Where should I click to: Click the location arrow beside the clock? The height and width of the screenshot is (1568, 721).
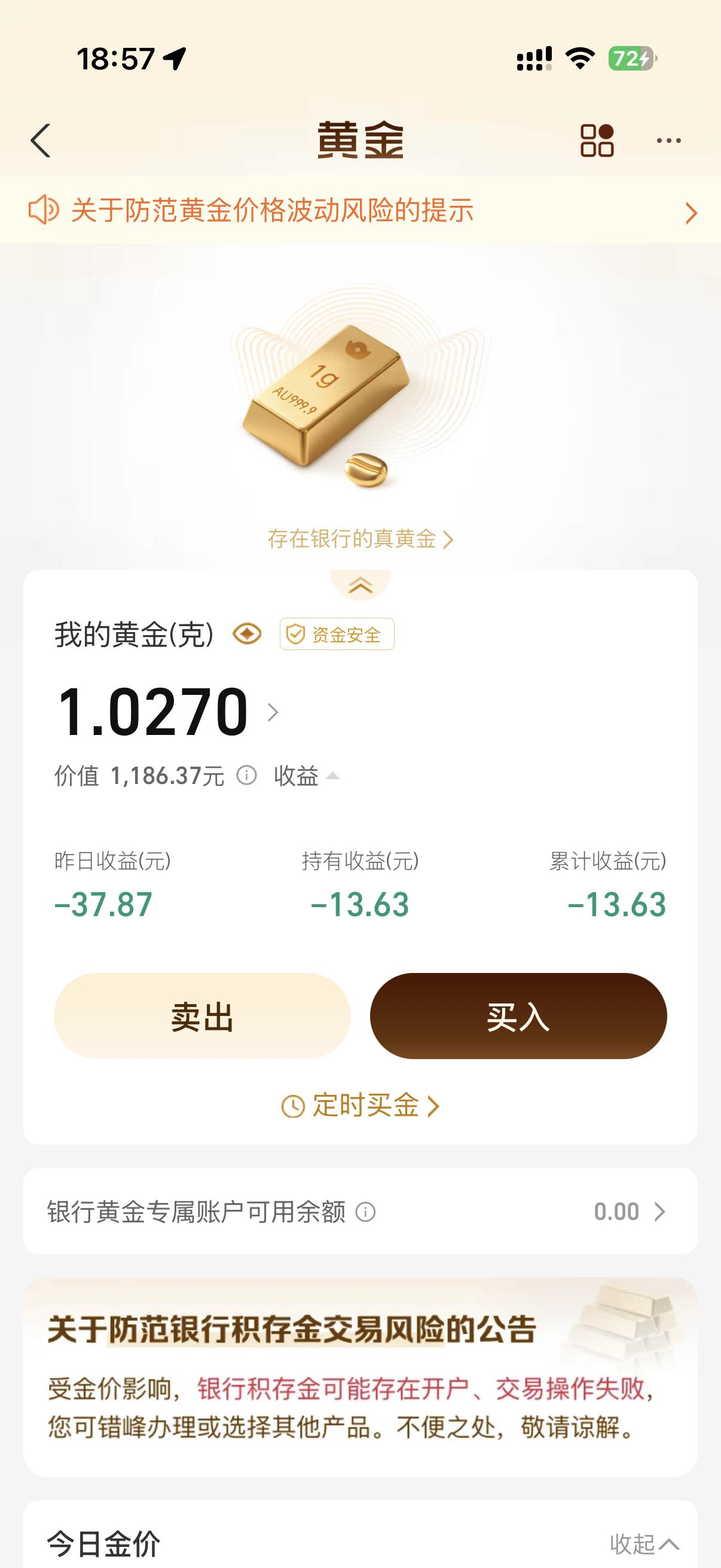pyautogui.click(x=175, y=60)
